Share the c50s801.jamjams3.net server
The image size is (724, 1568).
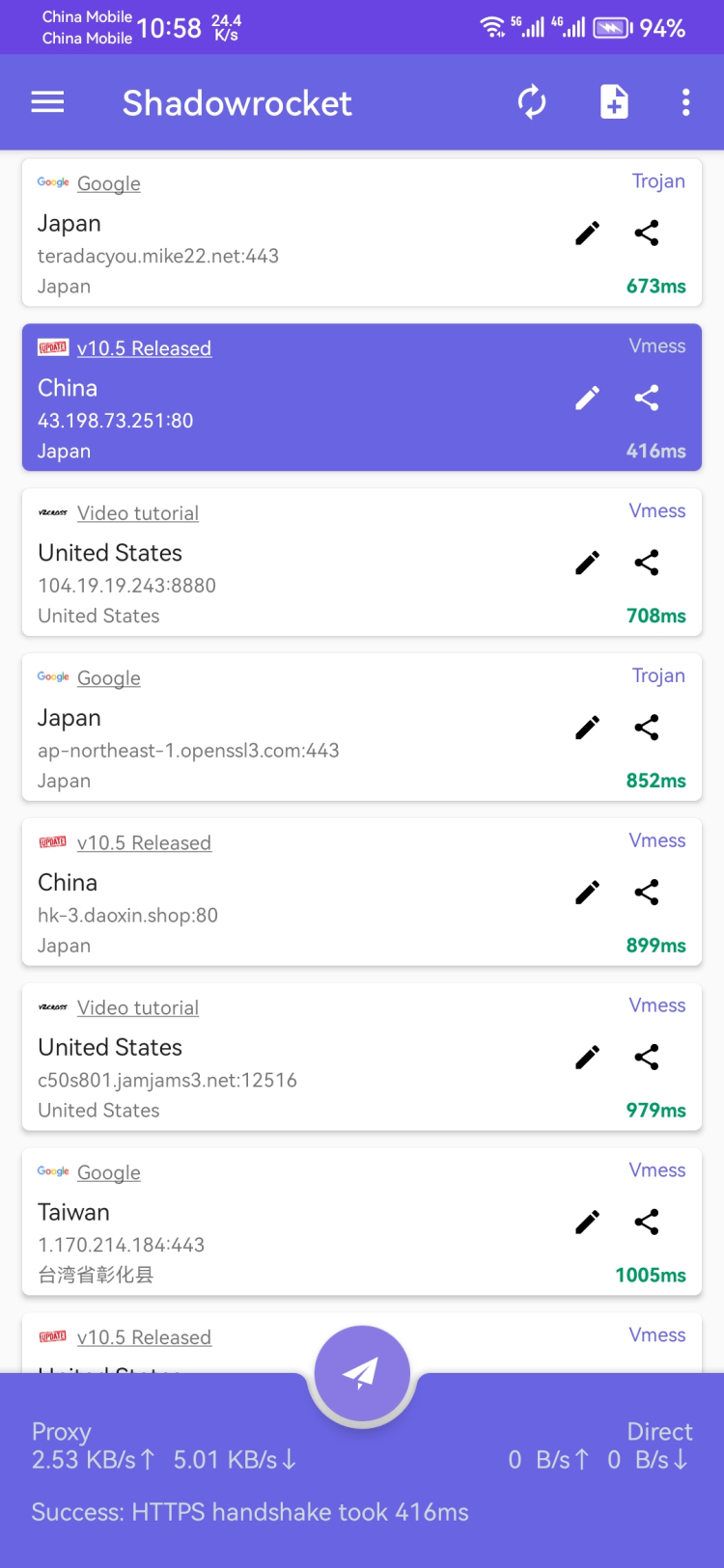coord(647,1058)
